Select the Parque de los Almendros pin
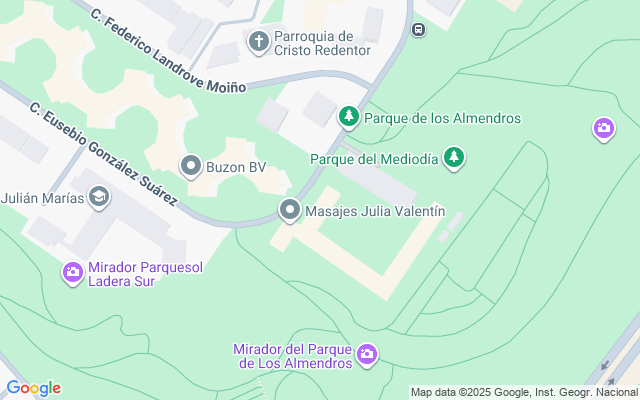The width and height of the screenshot is (640, 400). [349, 118]
